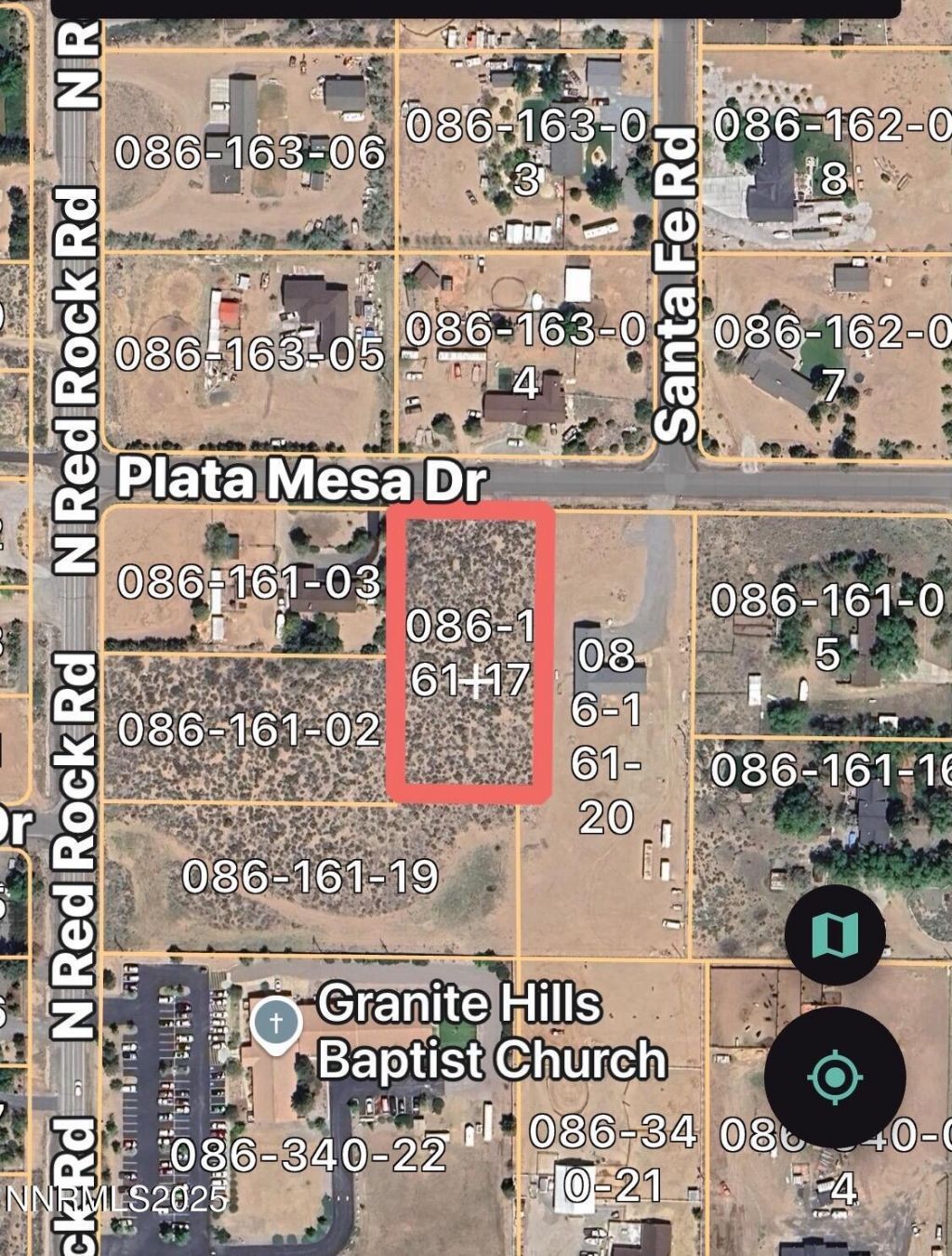Tap the GPS locate crosshair icon
The image size is (952, 1256).
[835, 1078]
